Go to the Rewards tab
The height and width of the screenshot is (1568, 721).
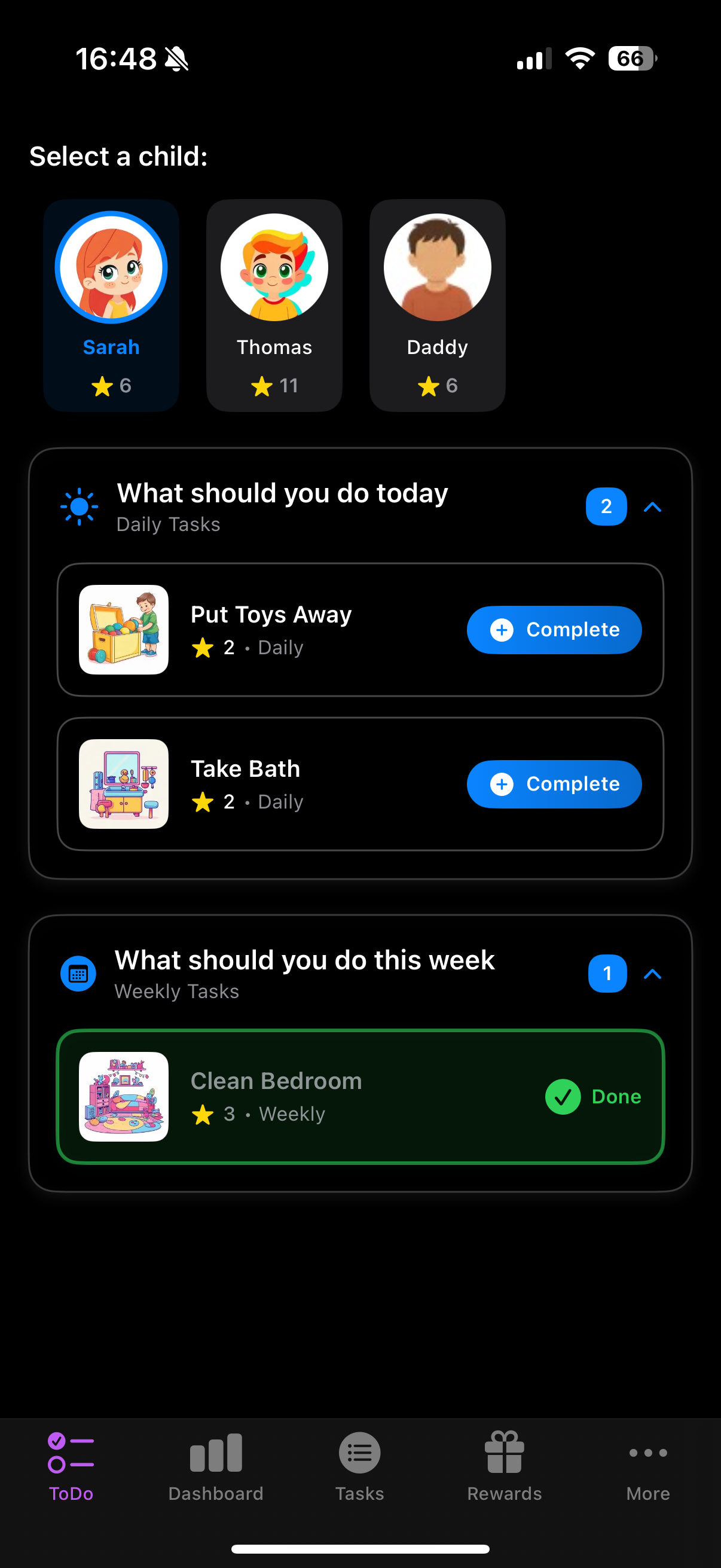pyautogui.click(x=505, y=1467)
